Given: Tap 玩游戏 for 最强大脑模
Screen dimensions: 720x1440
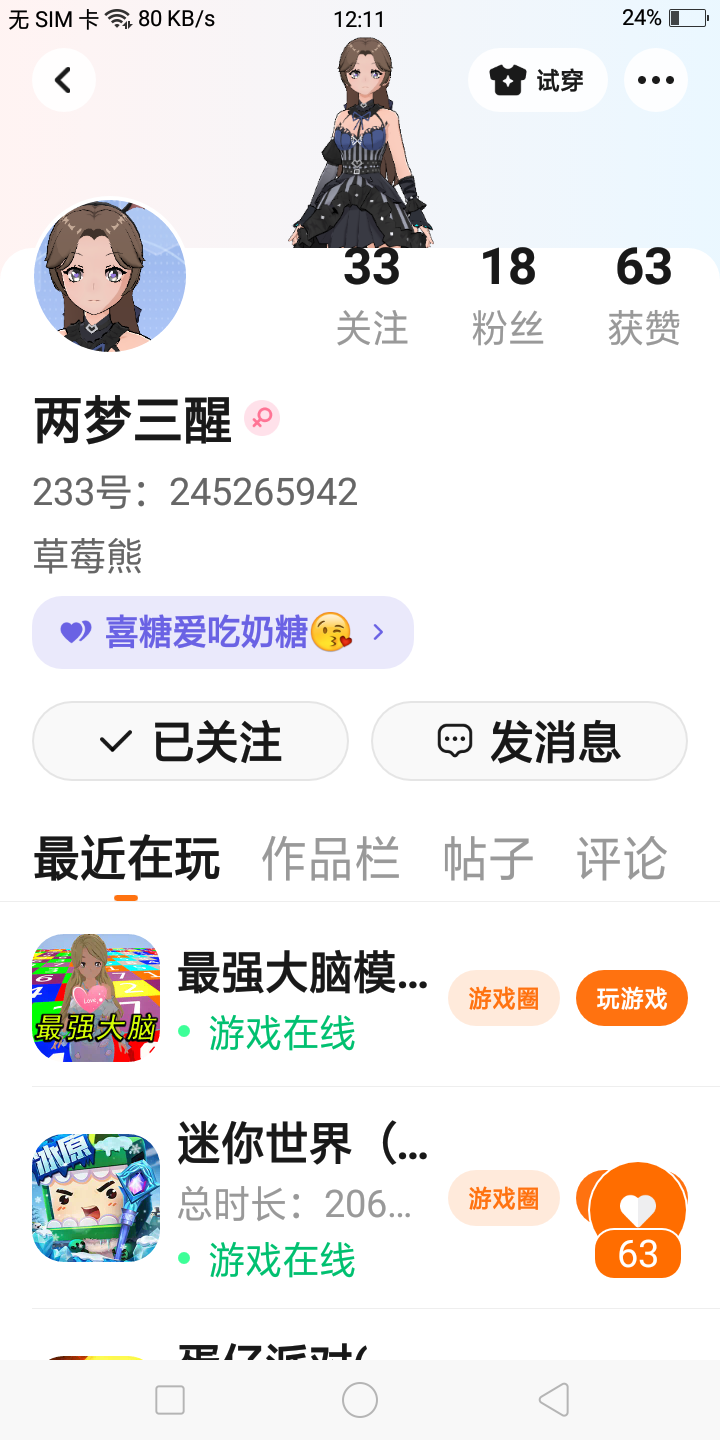Looking at the screenshot, I should [631, 998].
